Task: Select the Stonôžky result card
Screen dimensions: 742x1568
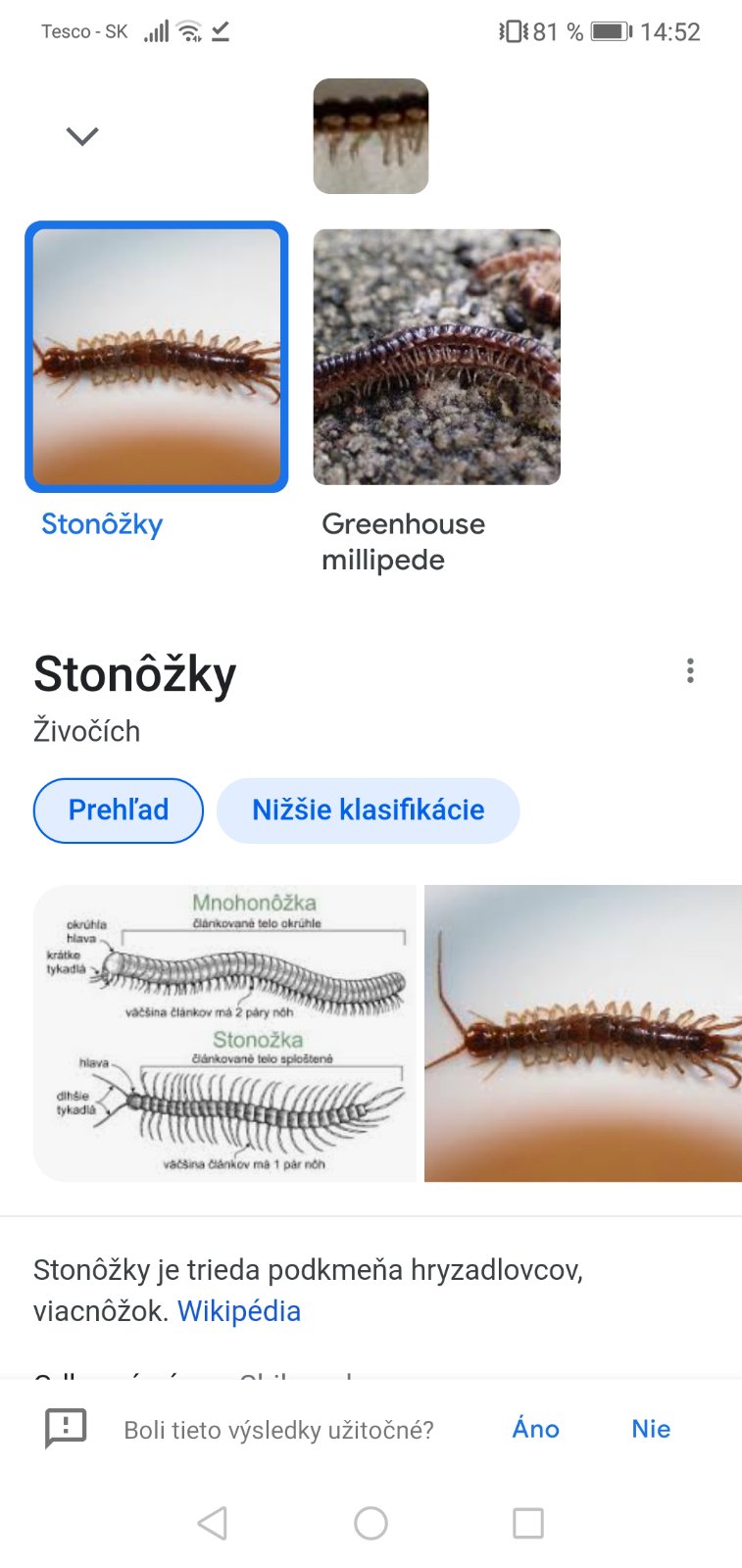Action: click(157, 357)
